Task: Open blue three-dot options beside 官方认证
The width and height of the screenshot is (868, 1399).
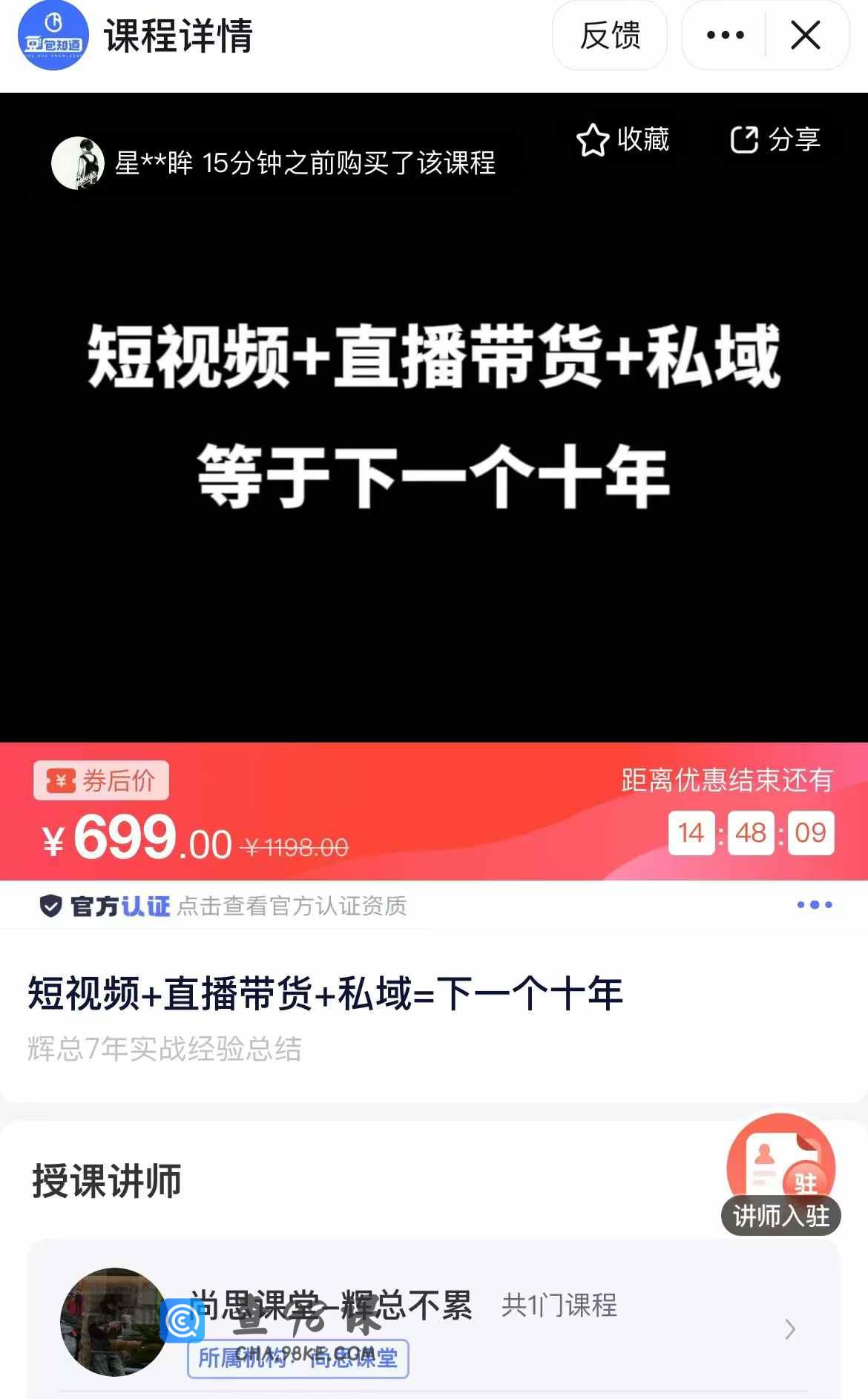Action: coord(814,905)
